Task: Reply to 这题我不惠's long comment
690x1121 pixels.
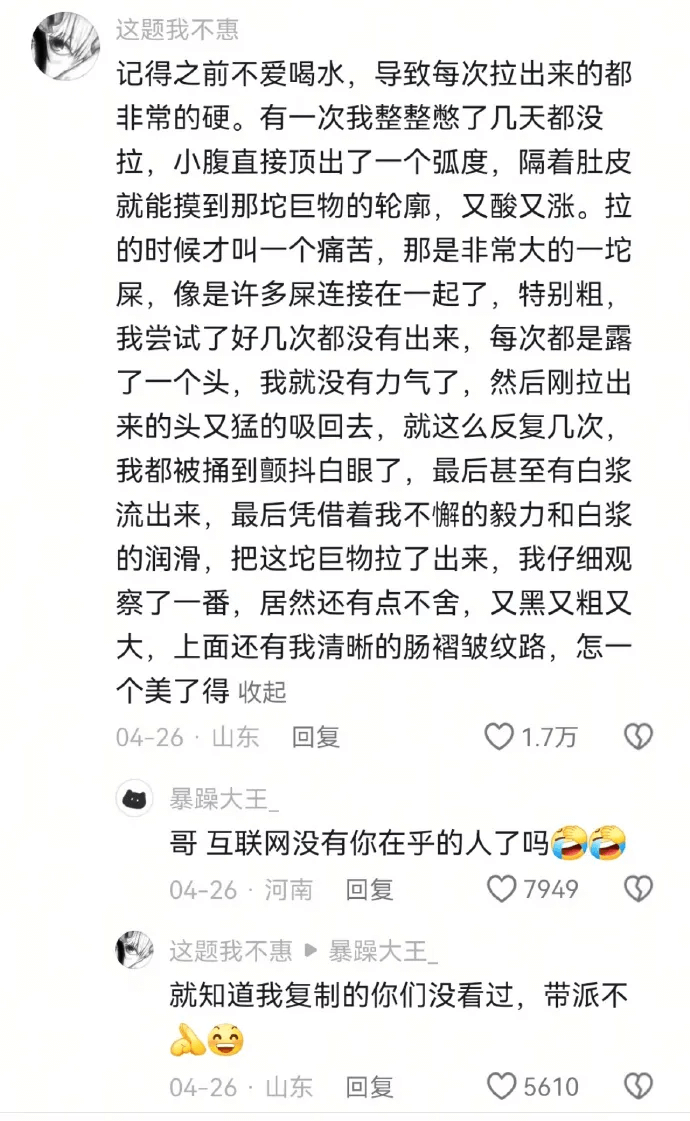Action: (315, 737)
